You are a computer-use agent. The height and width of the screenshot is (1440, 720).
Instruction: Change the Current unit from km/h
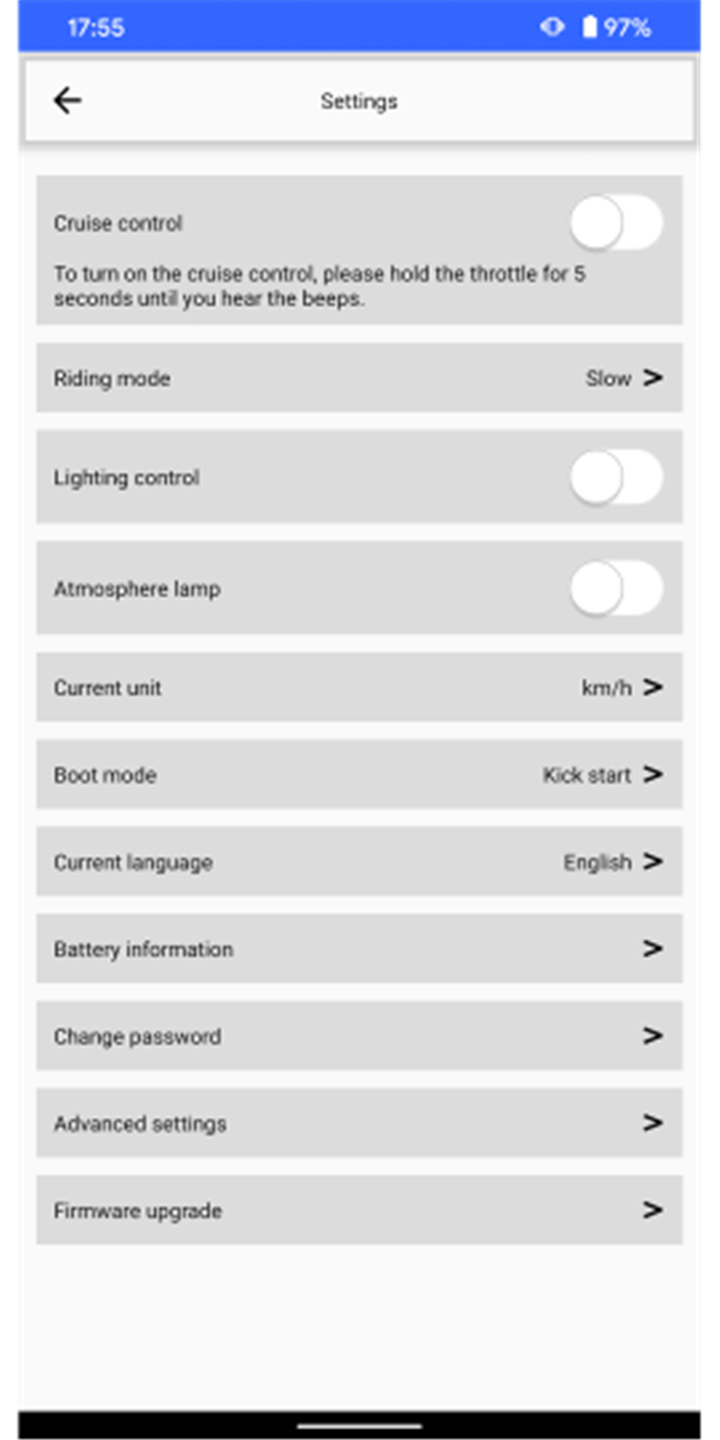359,687
